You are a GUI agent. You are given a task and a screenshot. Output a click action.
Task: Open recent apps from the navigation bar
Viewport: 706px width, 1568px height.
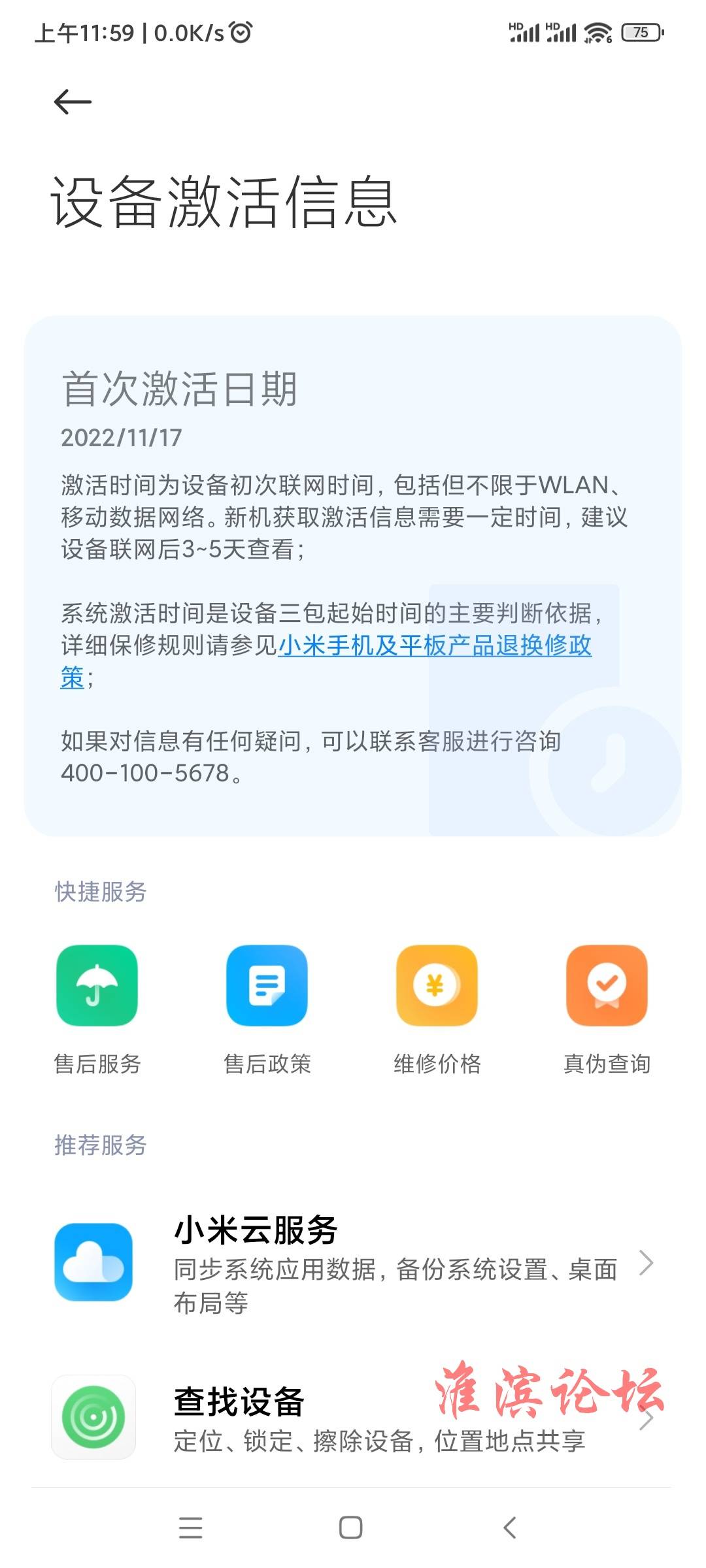190,1527
